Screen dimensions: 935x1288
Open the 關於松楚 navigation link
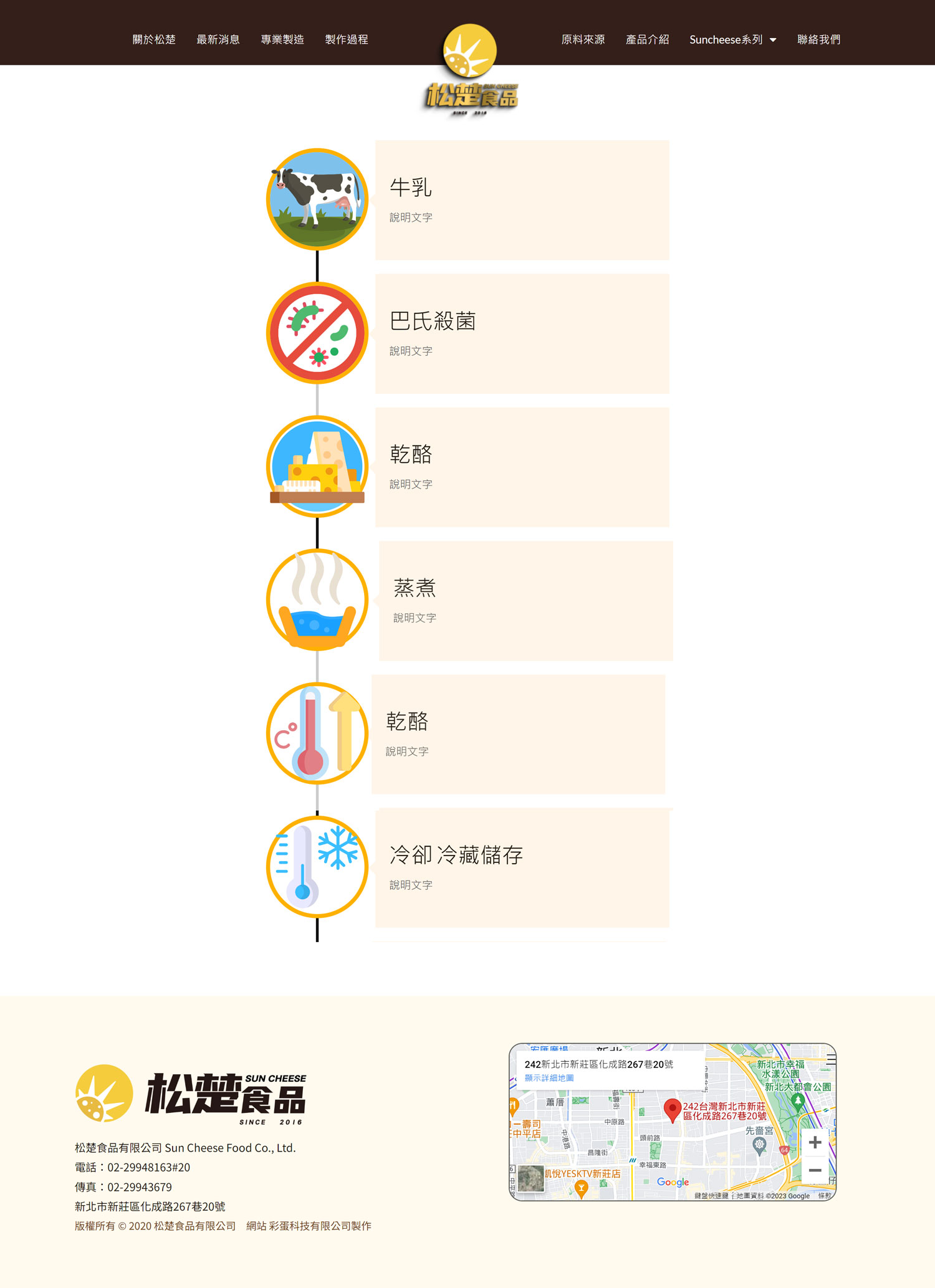pos(154,40)
